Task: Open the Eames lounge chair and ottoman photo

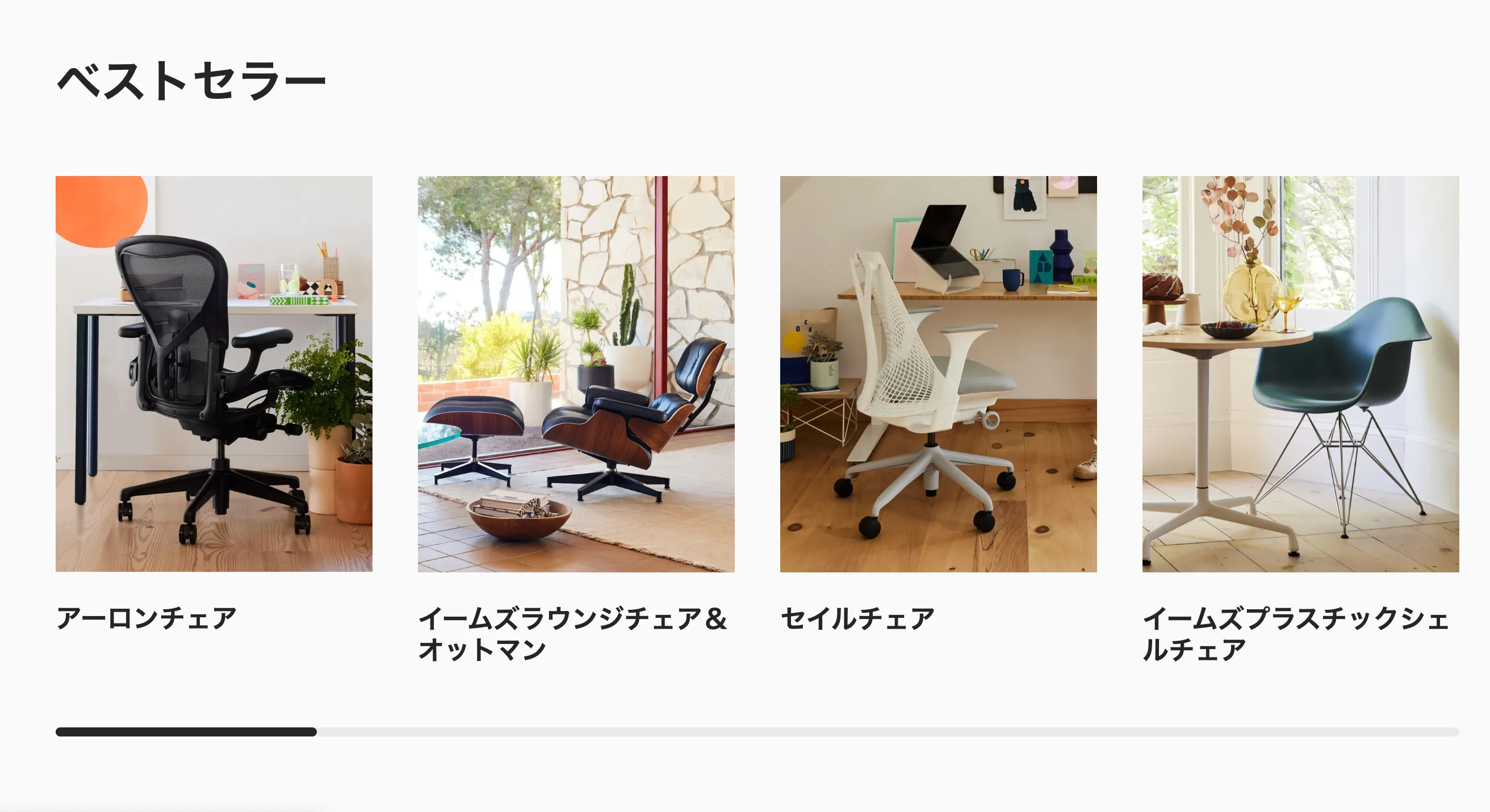Action: tap(576, 374)
